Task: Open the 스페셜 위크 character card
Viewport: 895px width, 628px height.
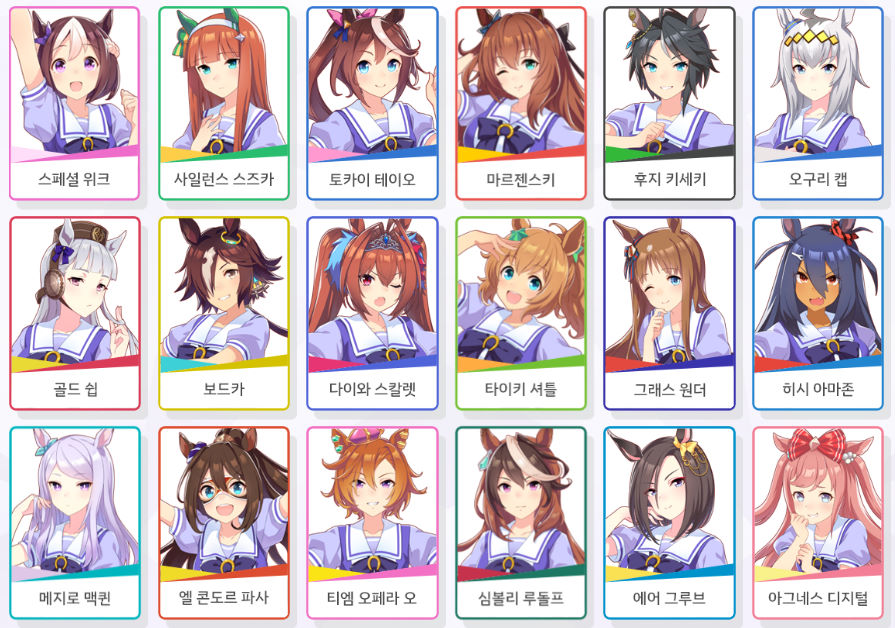Action: point(75,103)
